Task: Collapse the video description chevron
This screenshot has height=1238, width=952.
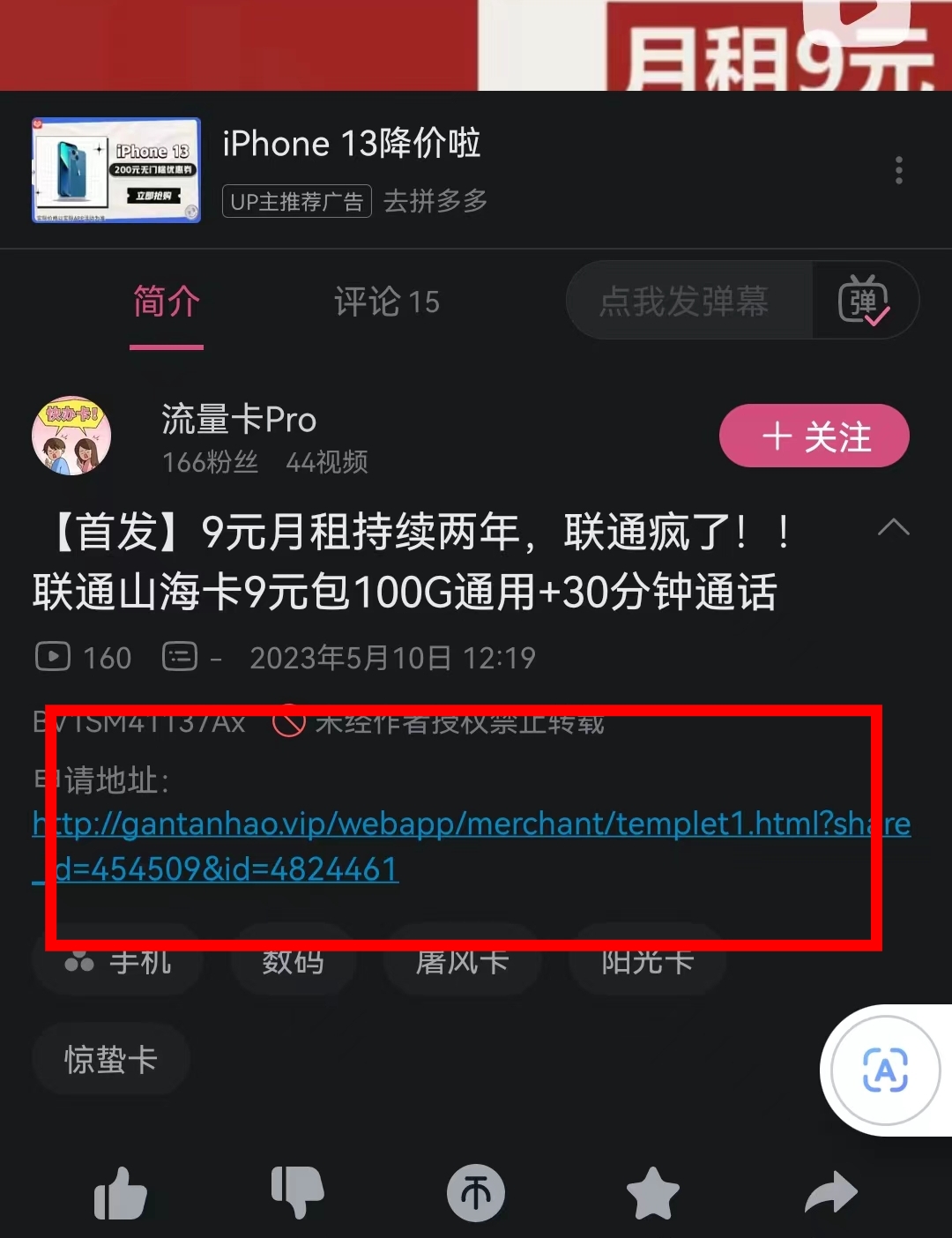Action: click(893, 528)
